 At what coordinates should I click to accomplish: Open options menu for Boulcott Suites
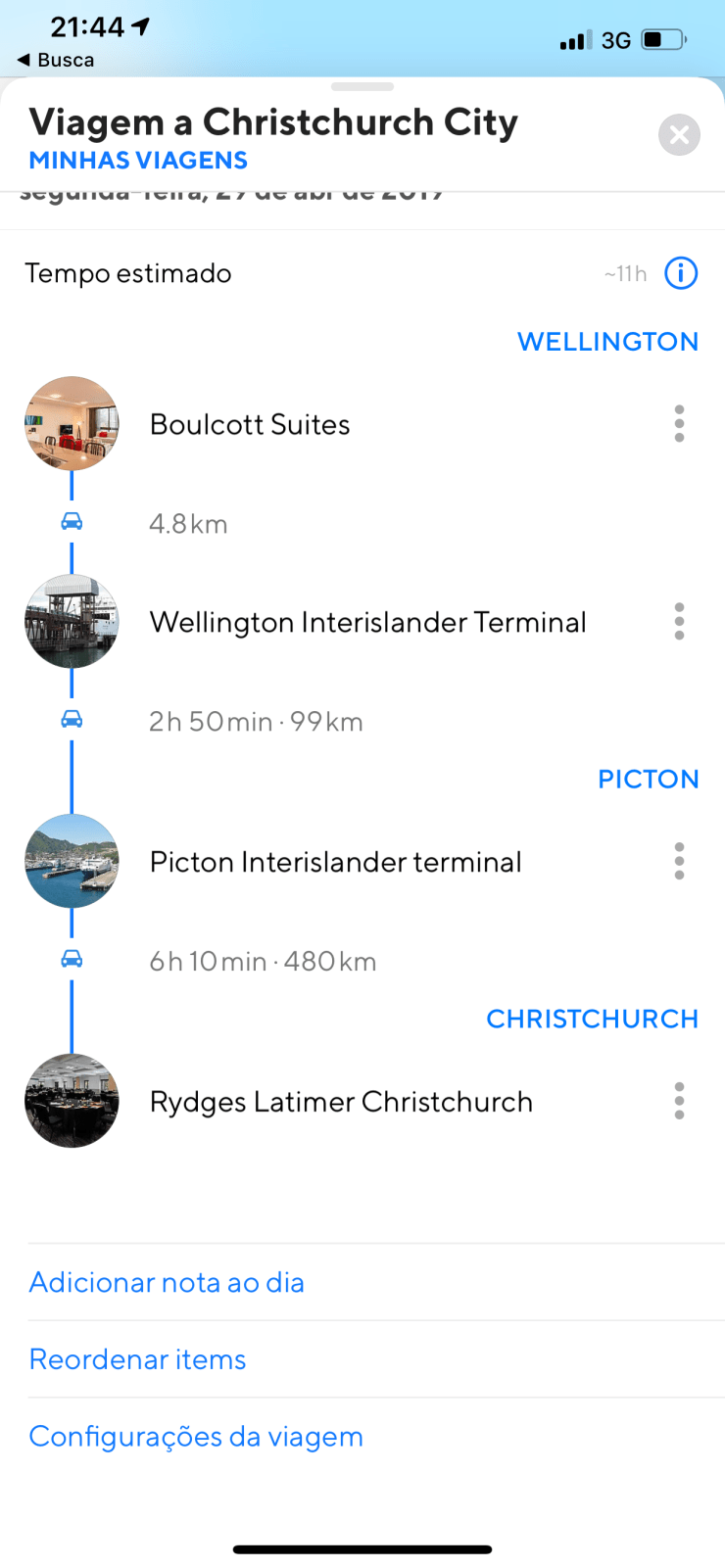point(679,424)
